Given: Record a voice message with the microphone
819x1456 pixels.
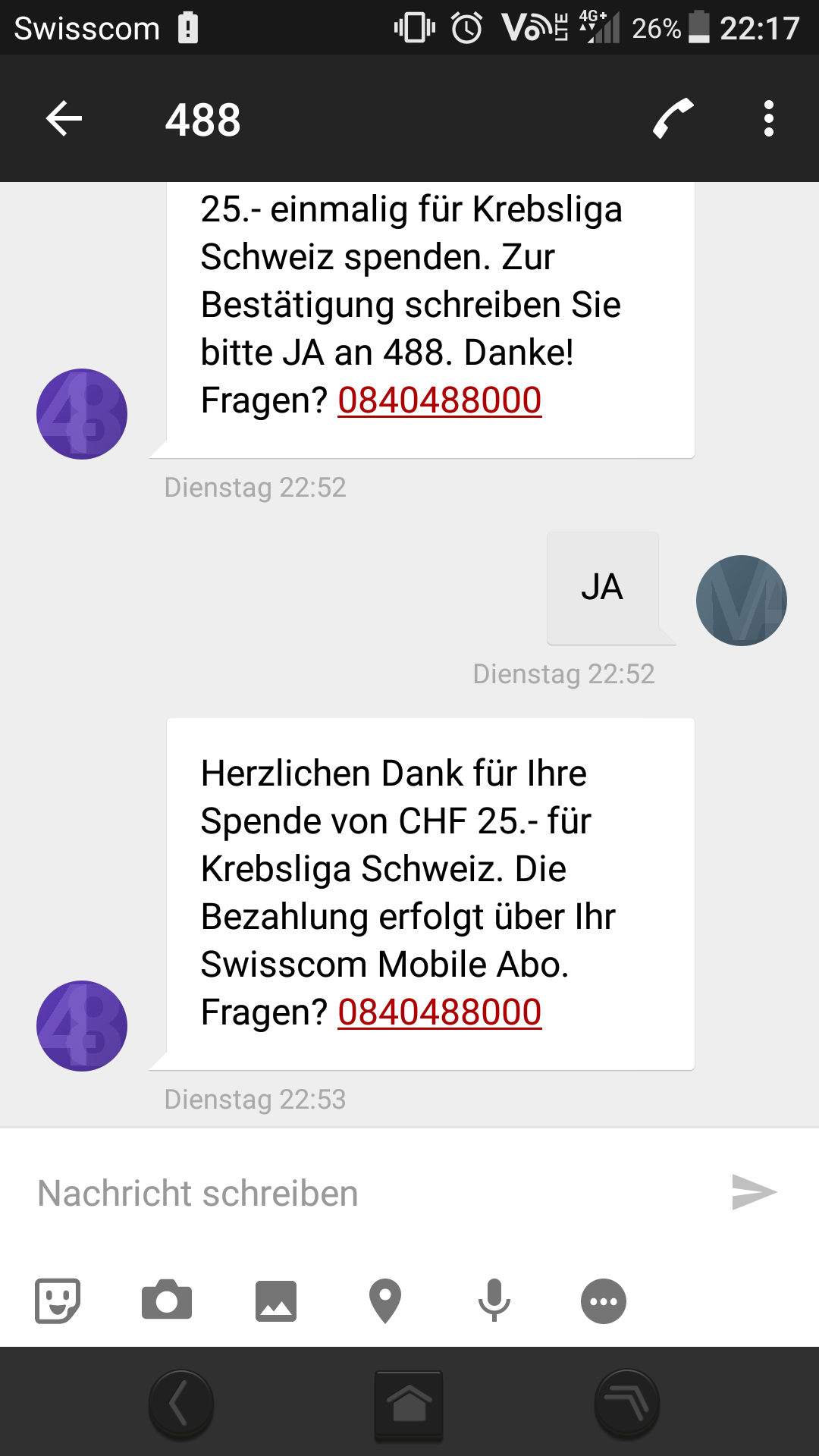Looking at the screenshot, I should 494,1301.
